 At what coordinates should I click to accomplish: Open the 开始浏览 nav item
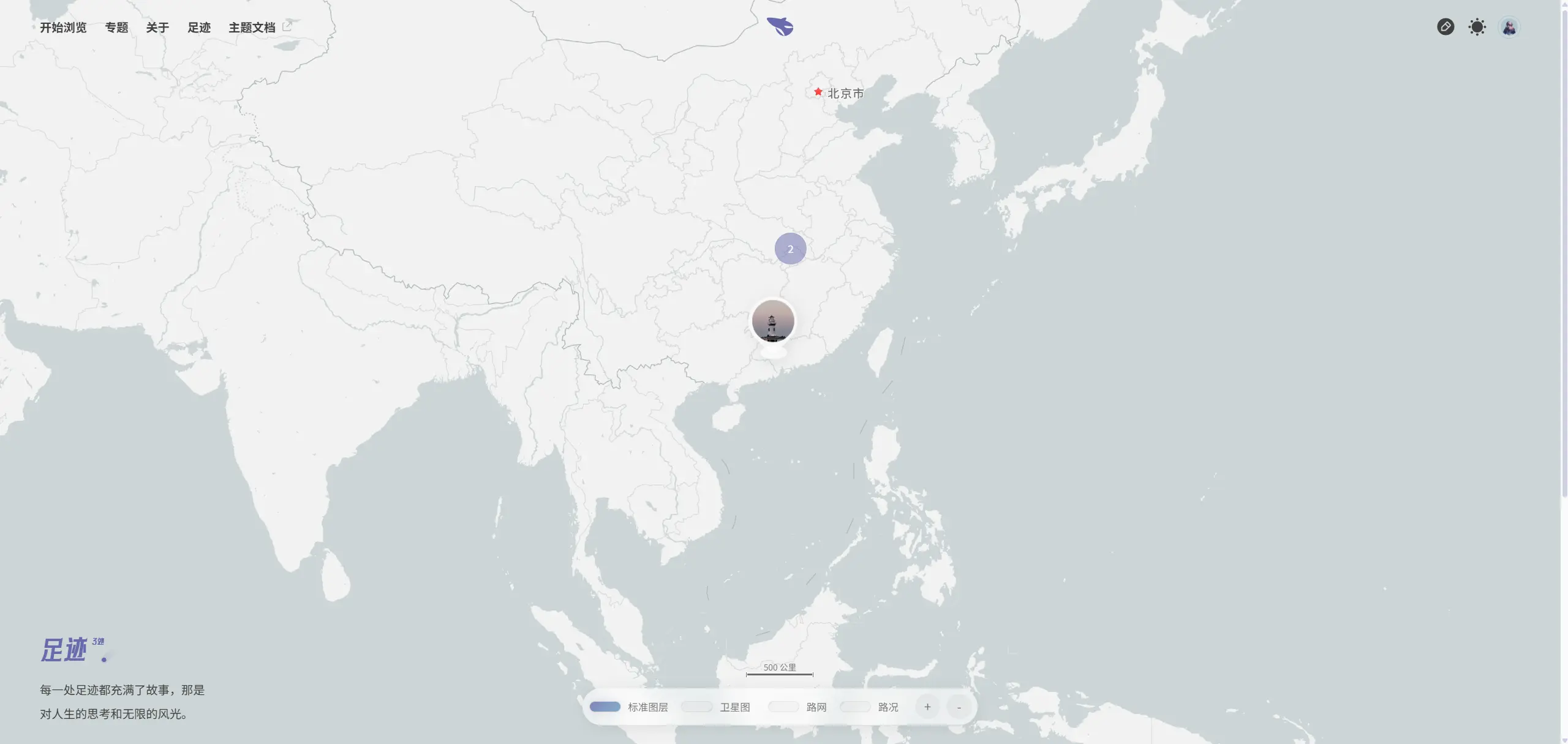tap(63, 28)
